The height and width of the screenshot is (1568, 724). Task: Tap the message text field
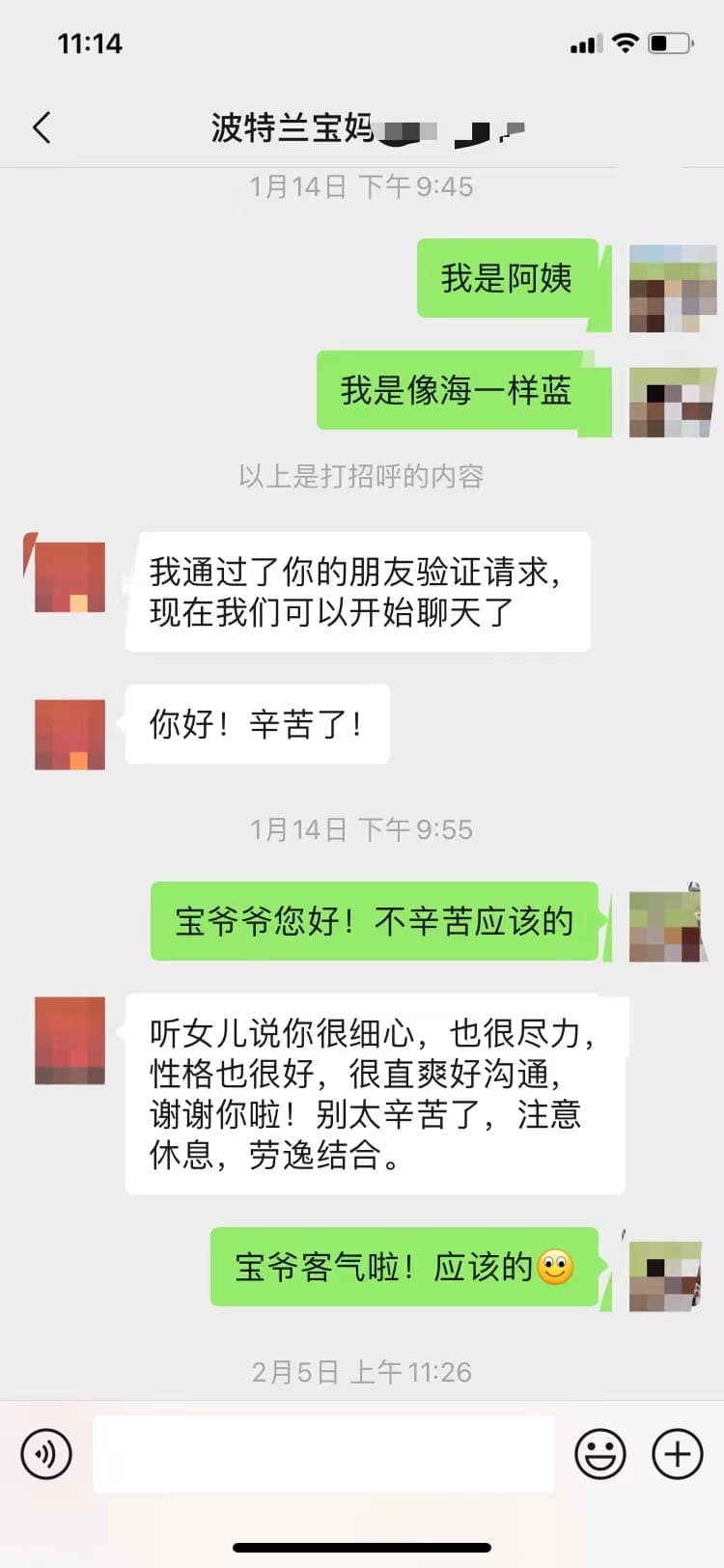323,1453
